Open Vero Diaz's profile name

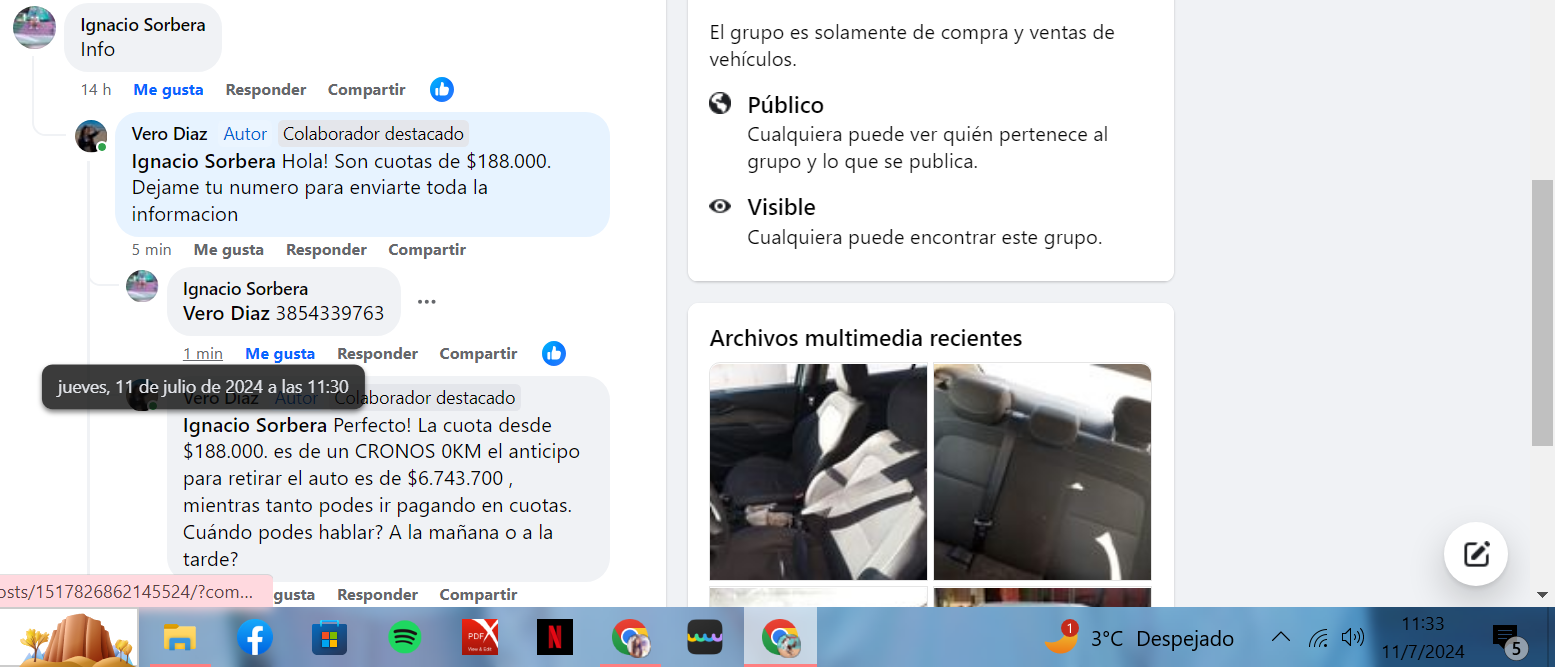coord(169,134)
